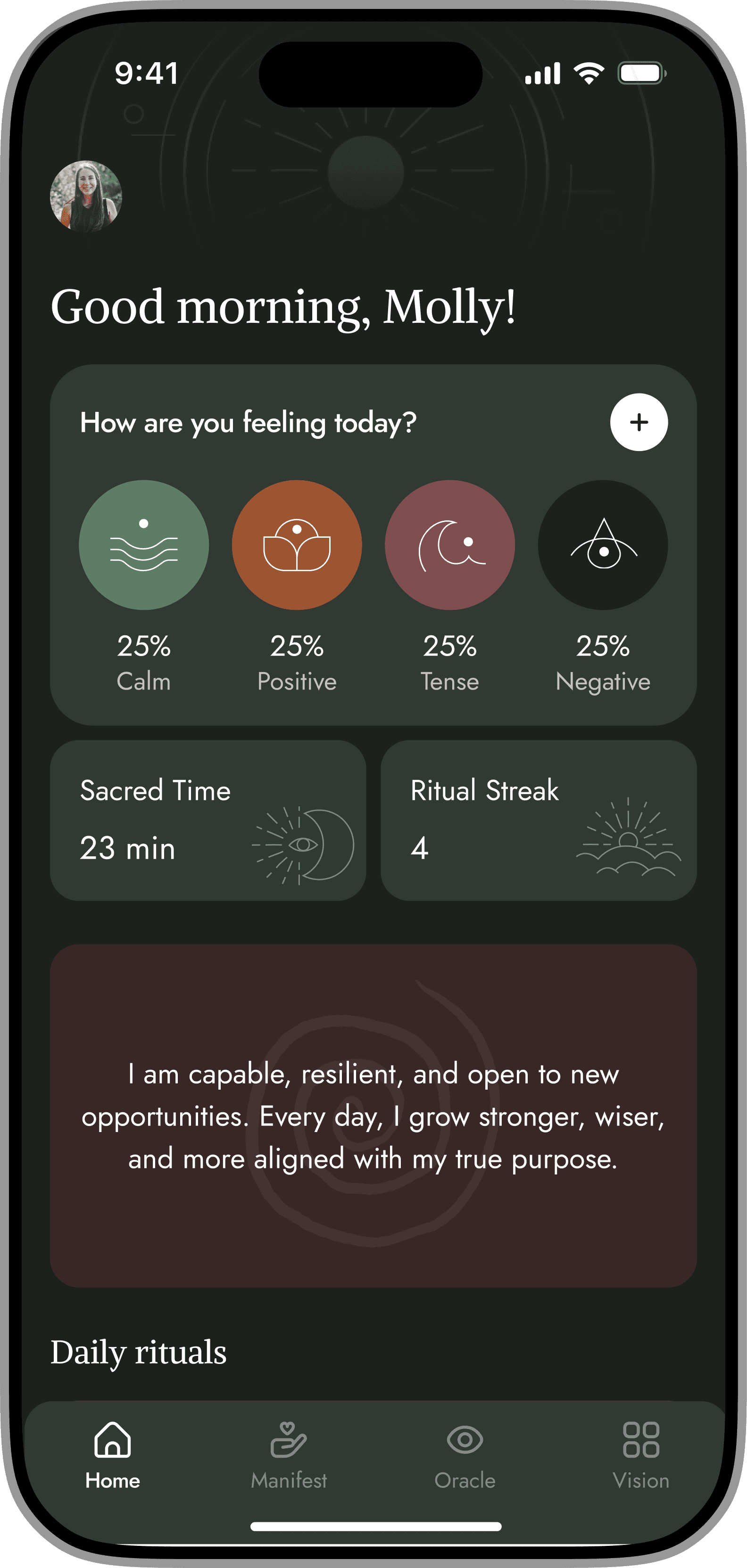The height and width of the screenshot is (1568, 747).
Task: Select the Negative mood circle
Action: [x=603, y=545]
